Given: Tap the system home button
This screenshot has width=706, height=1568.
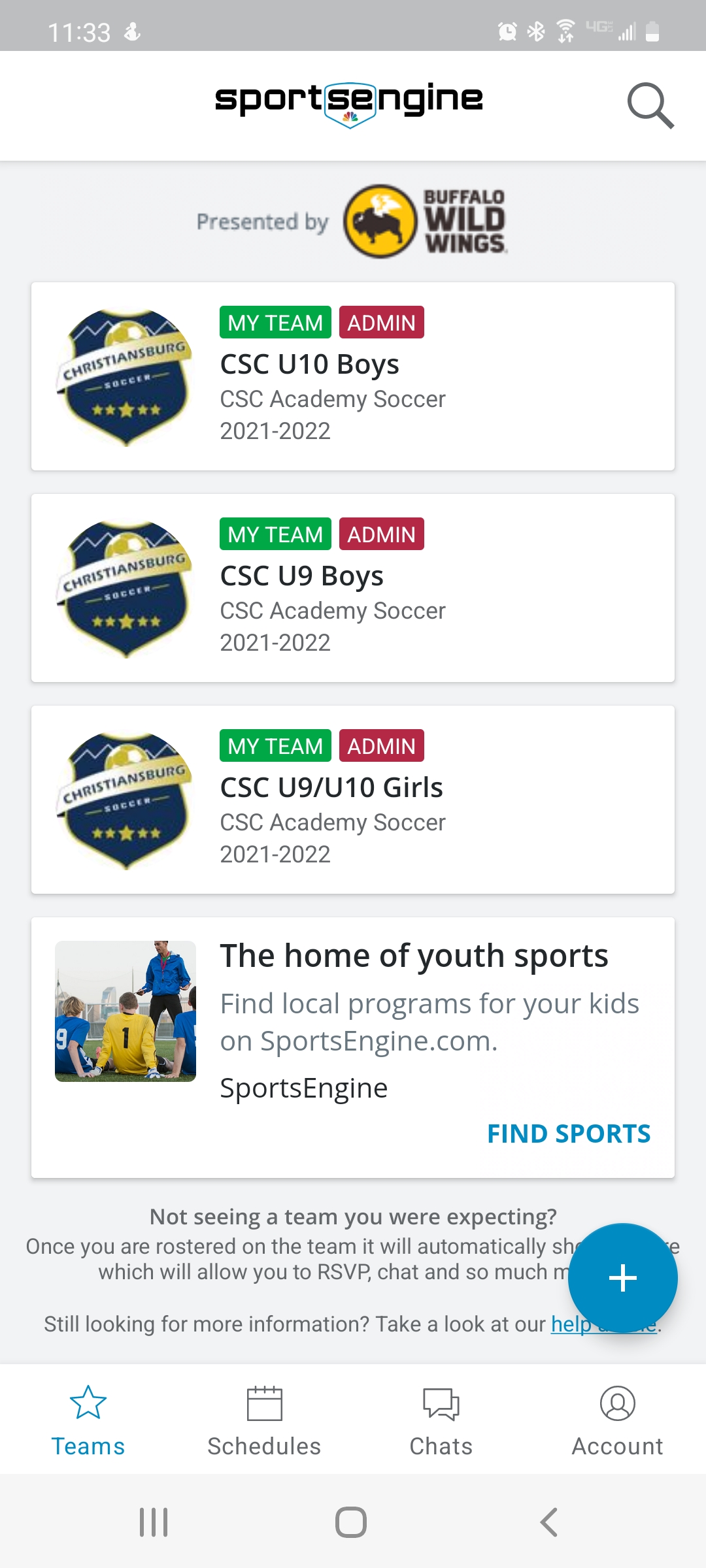Looking at the screenshot, I should tap(351, 1522).
